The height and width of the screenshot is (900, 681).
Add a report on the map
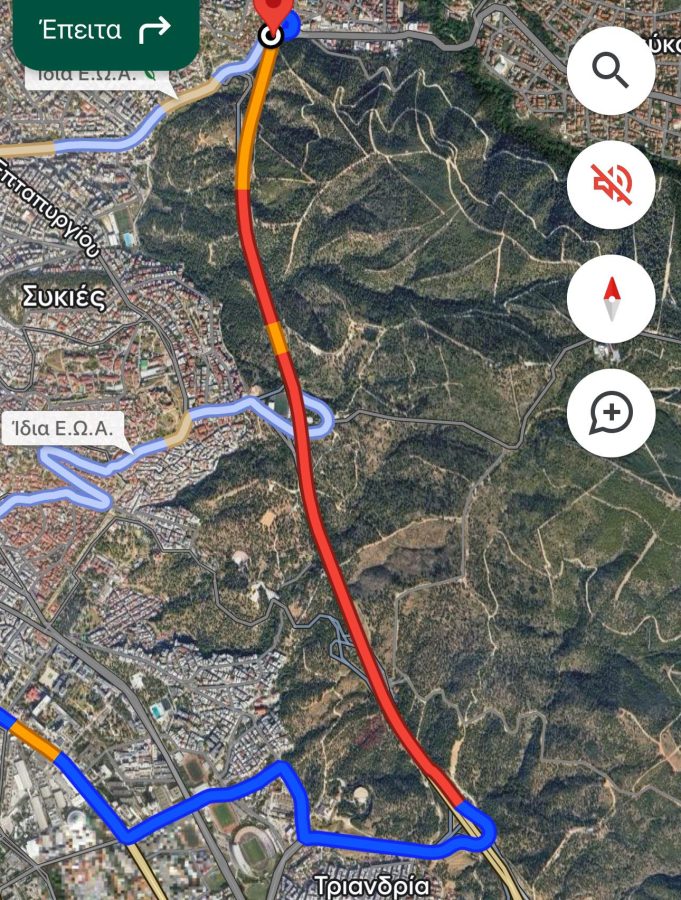610,413
